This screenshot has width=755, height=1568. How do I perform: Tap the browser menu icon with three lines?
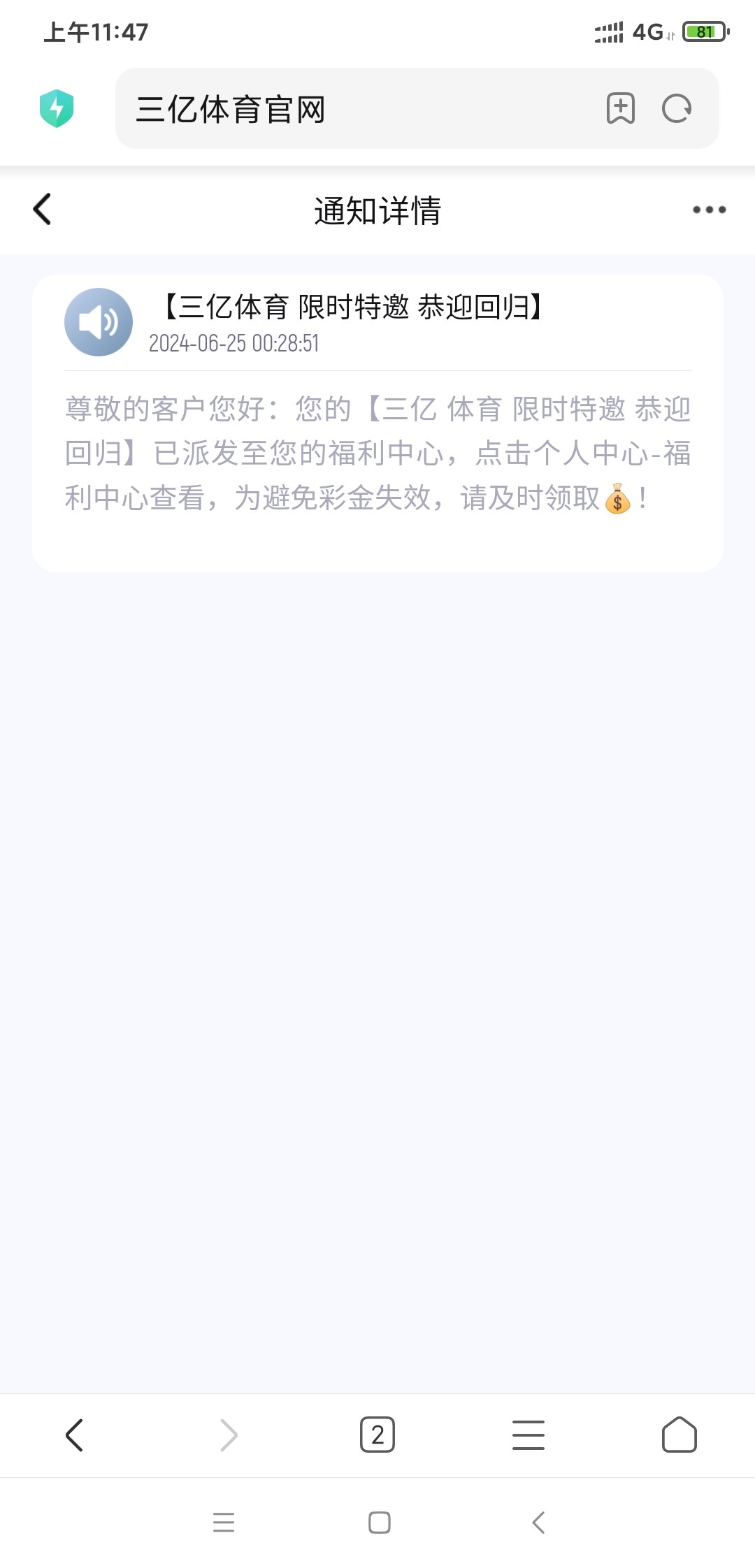coord(528,1436)
